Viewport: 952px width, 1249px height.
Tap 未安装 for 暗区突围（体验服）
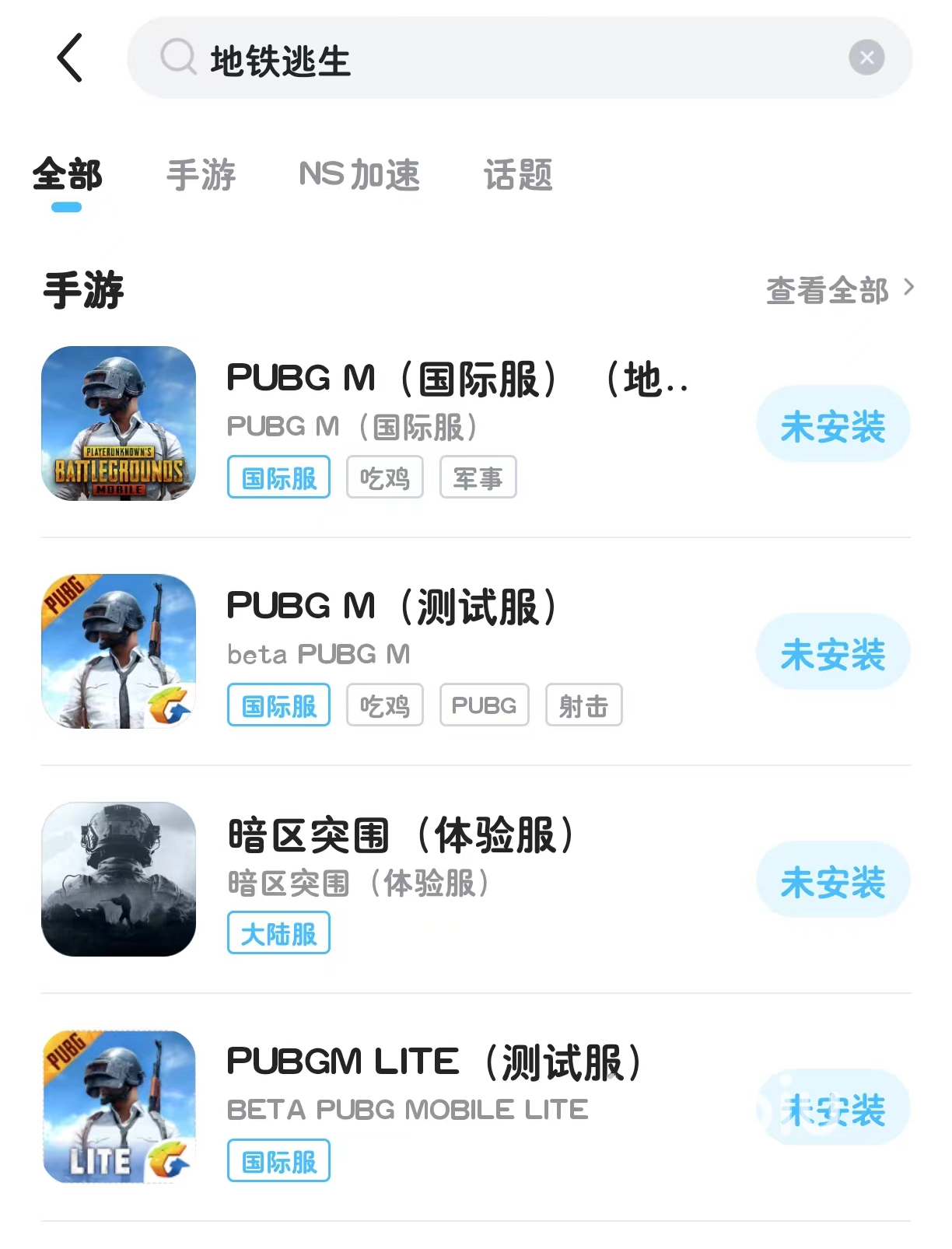coord(832,880)
